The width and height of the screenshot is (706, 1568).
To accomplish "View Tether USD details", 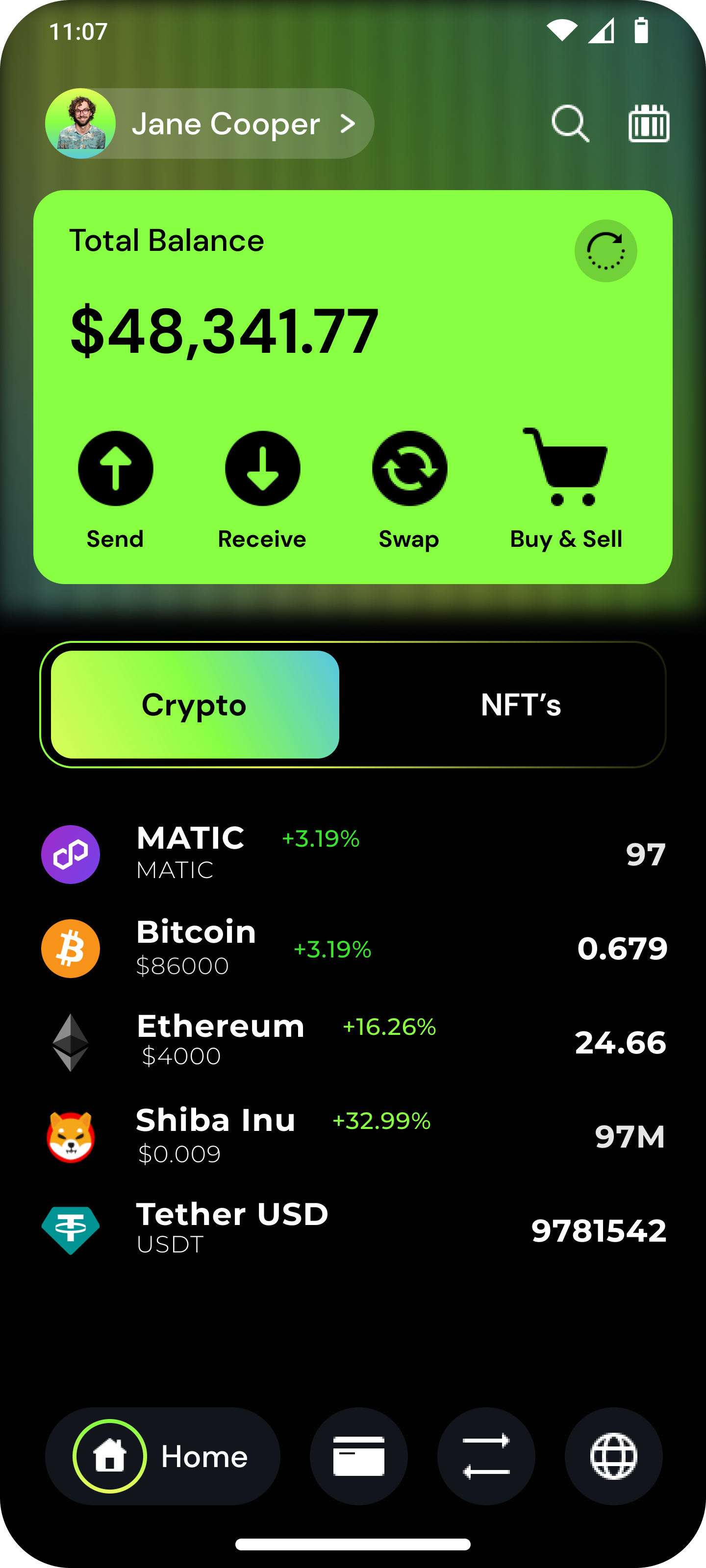I will click(353, 1230).
